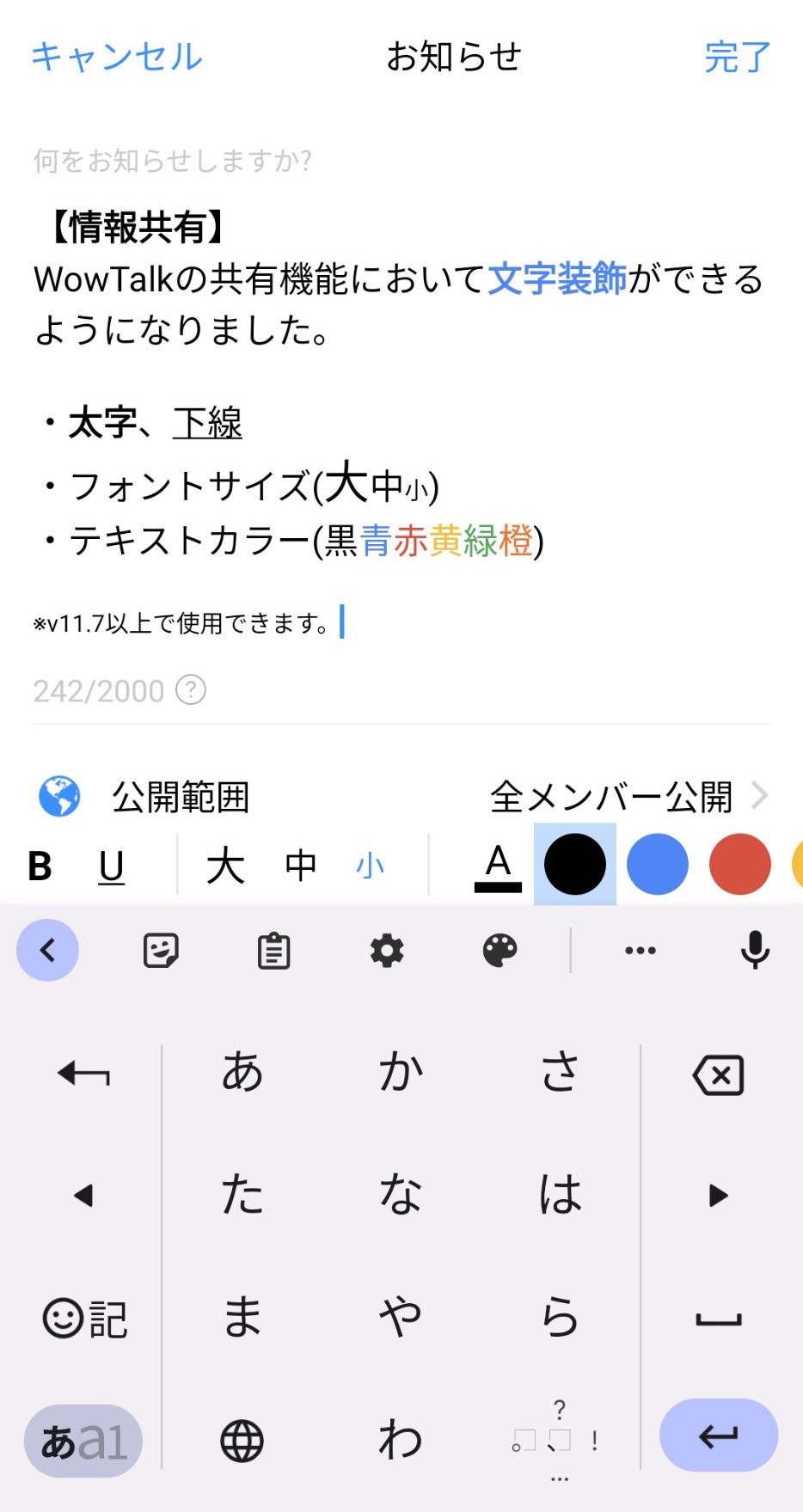This screenshot has width=803, height=1512.
Task: Open the 公開範囲 visibility setting row
Action: pyautogui.click(x=401, y=797)
